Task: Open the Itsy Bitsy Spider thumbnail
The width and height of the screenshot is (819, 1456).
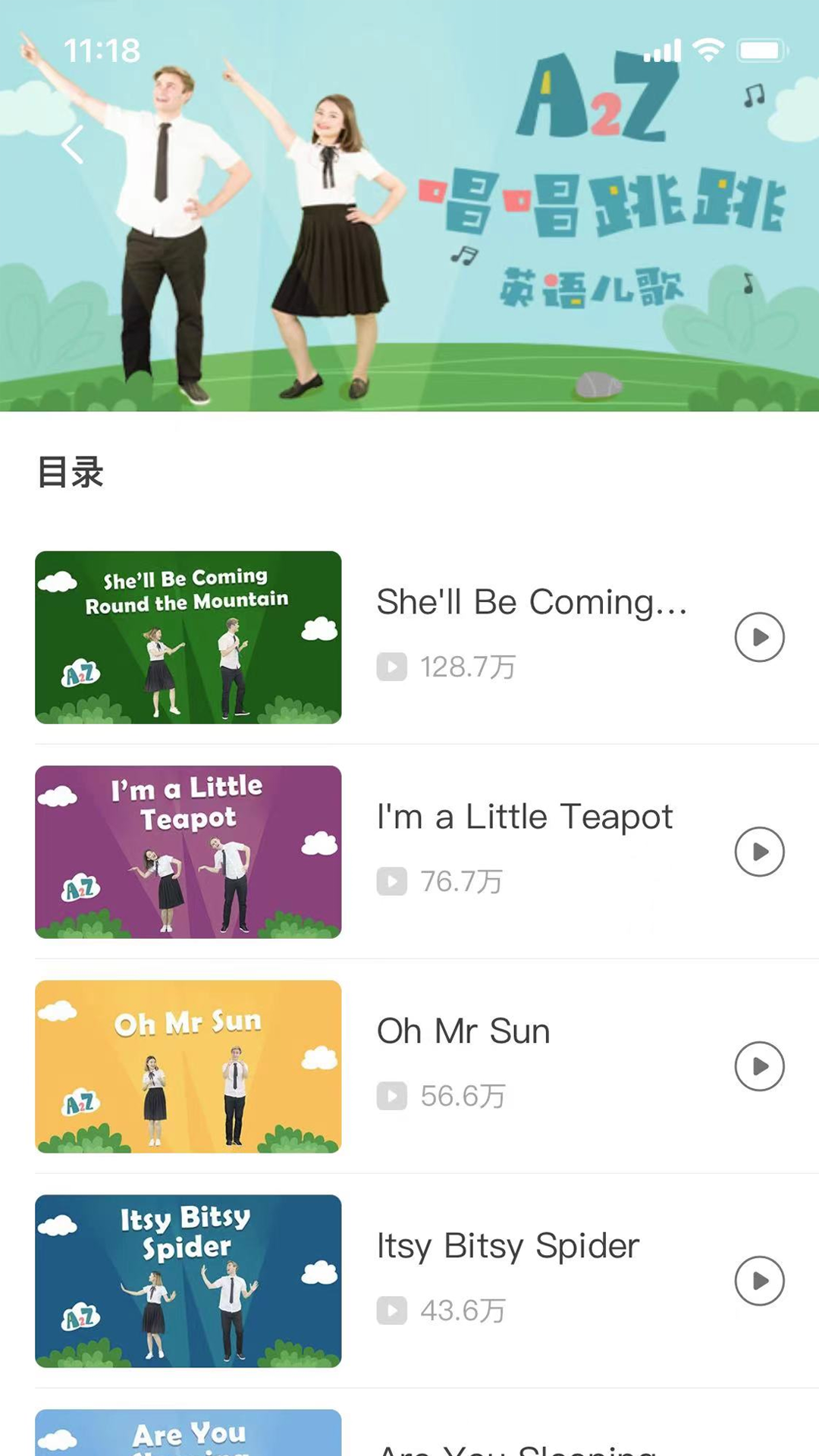Action: click(188, 1281)
